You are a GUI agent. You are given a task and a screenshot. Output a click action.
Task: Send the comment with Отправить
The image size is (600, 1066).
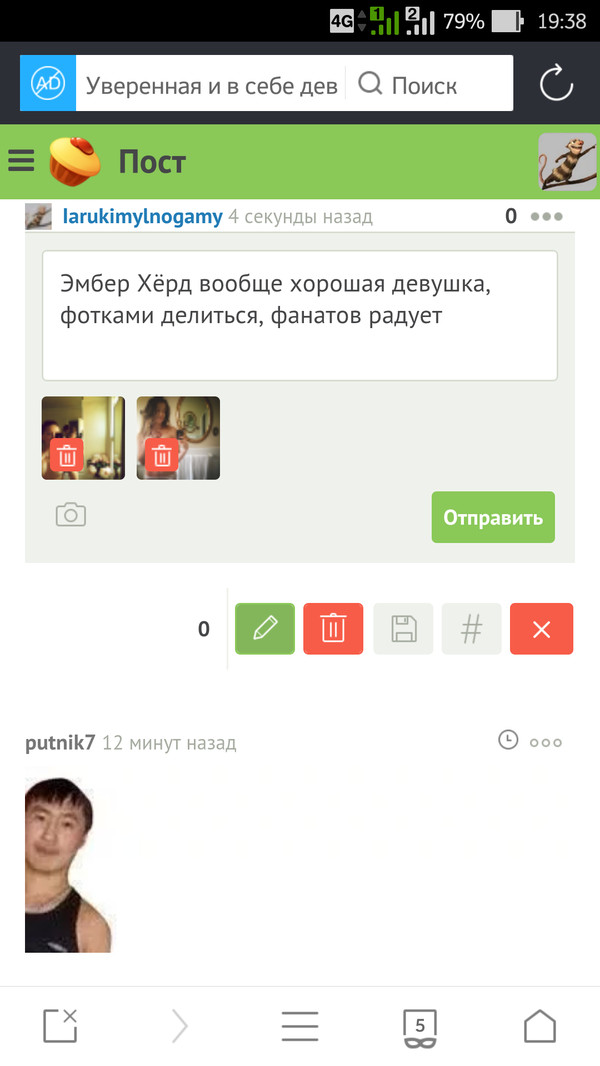click(493, 517)
